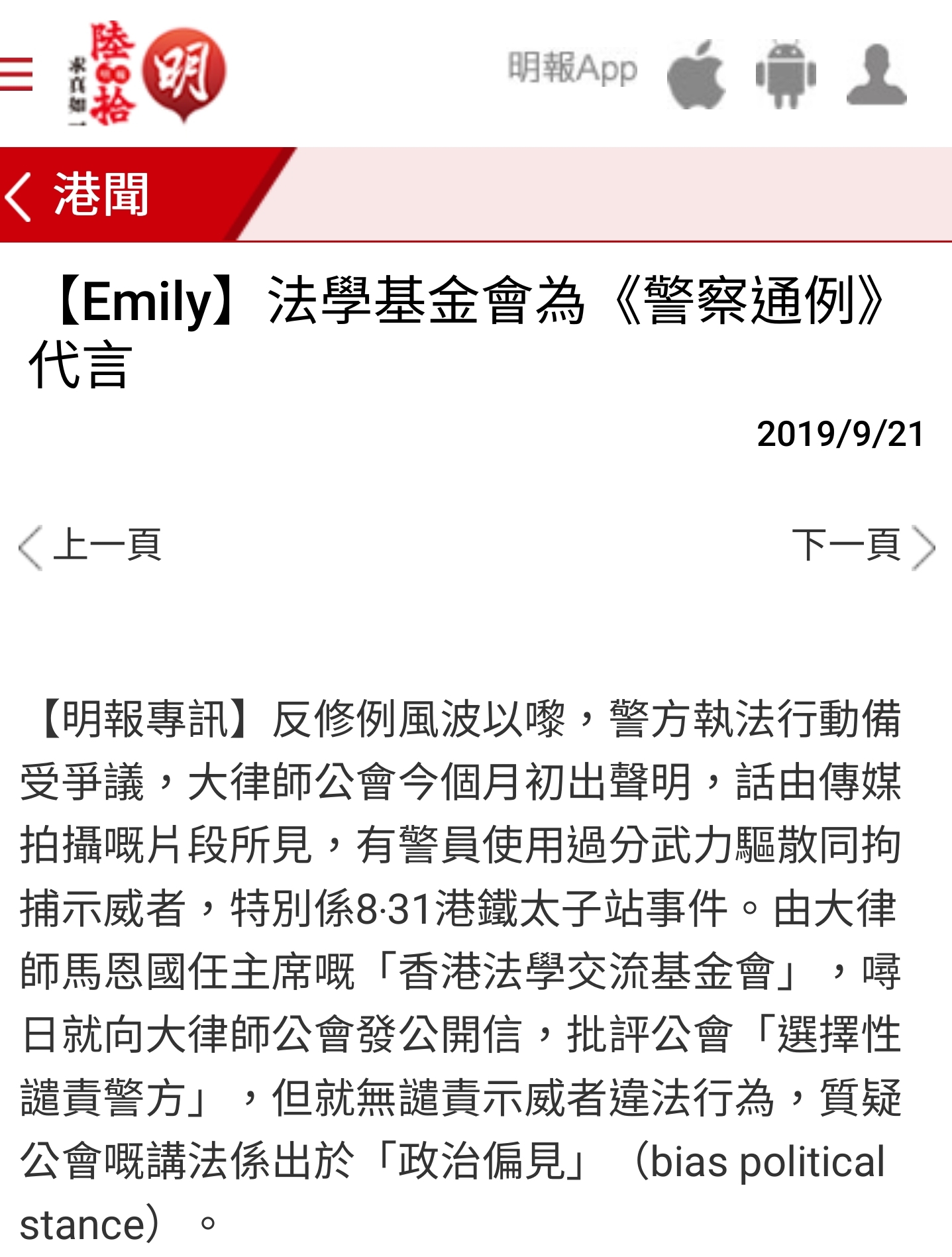Open the Android app download link
This screenshot has height=1257, width=952.
point(786,74)
